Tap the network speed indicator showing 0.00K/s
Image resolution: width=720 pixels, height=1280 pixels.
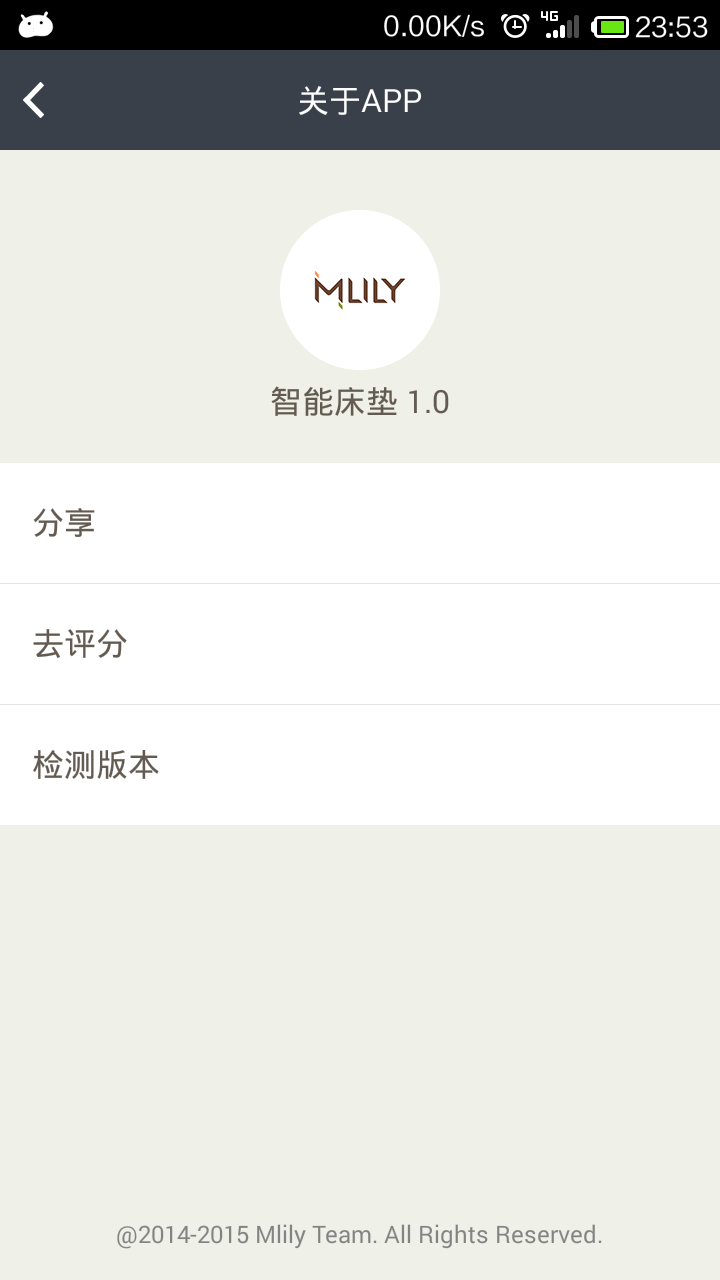click(x=430, y=25)
